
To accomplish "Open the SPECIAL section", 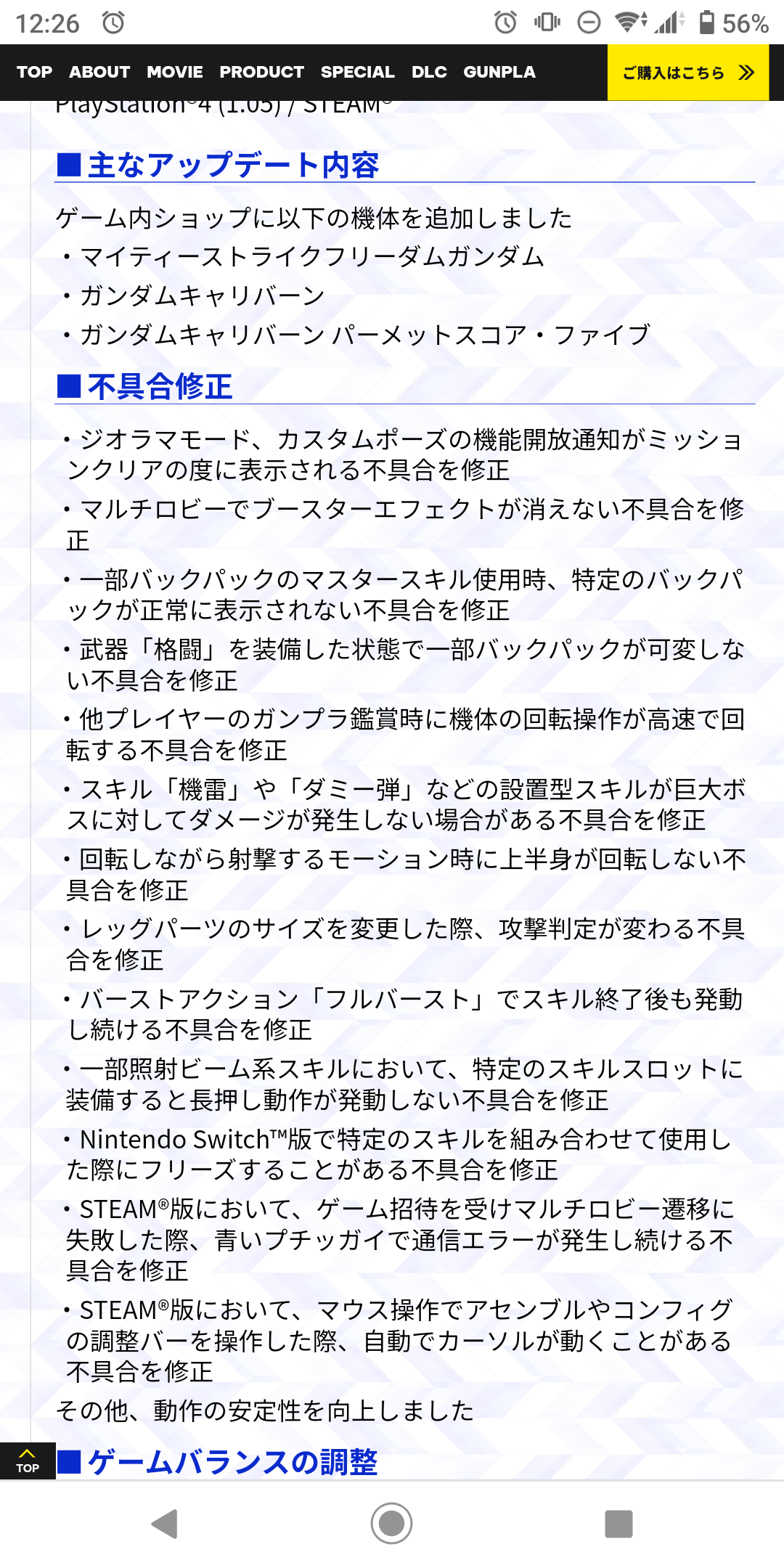I will [x=357, y=72].
